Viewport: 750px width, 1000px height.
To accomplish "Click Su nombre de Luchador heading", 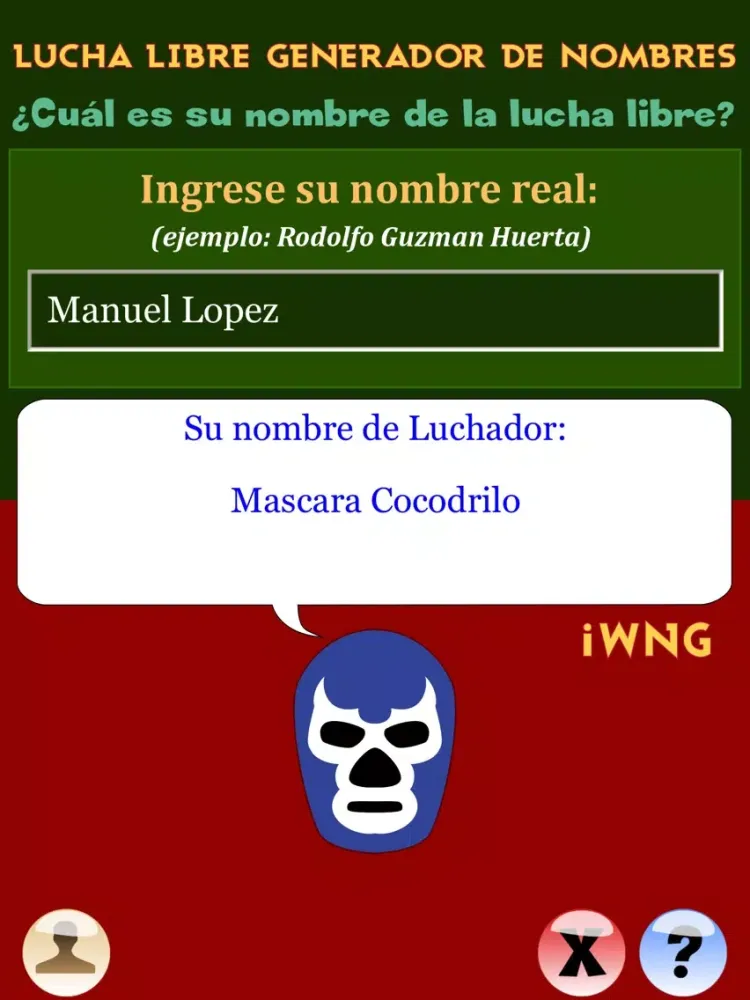I will (375, 428).
